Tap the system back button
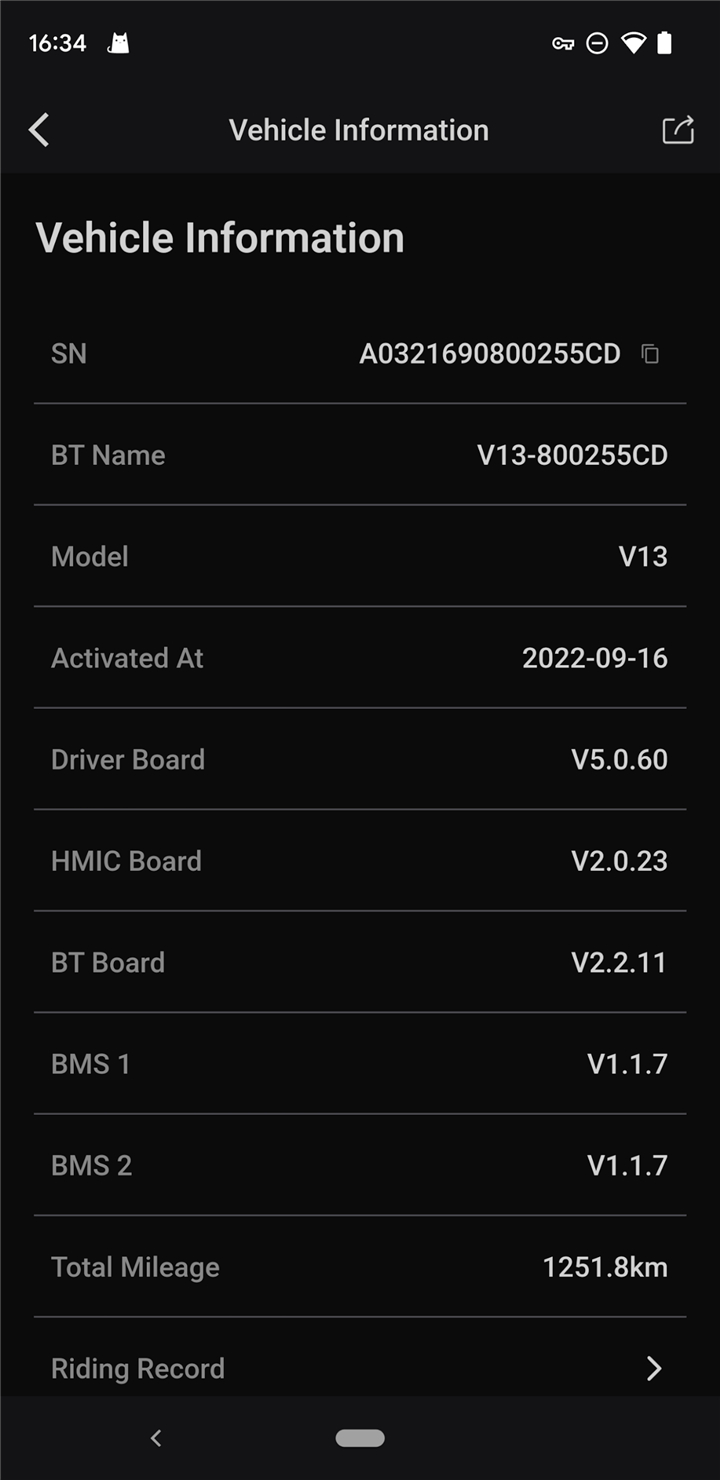 (156, 1438)
